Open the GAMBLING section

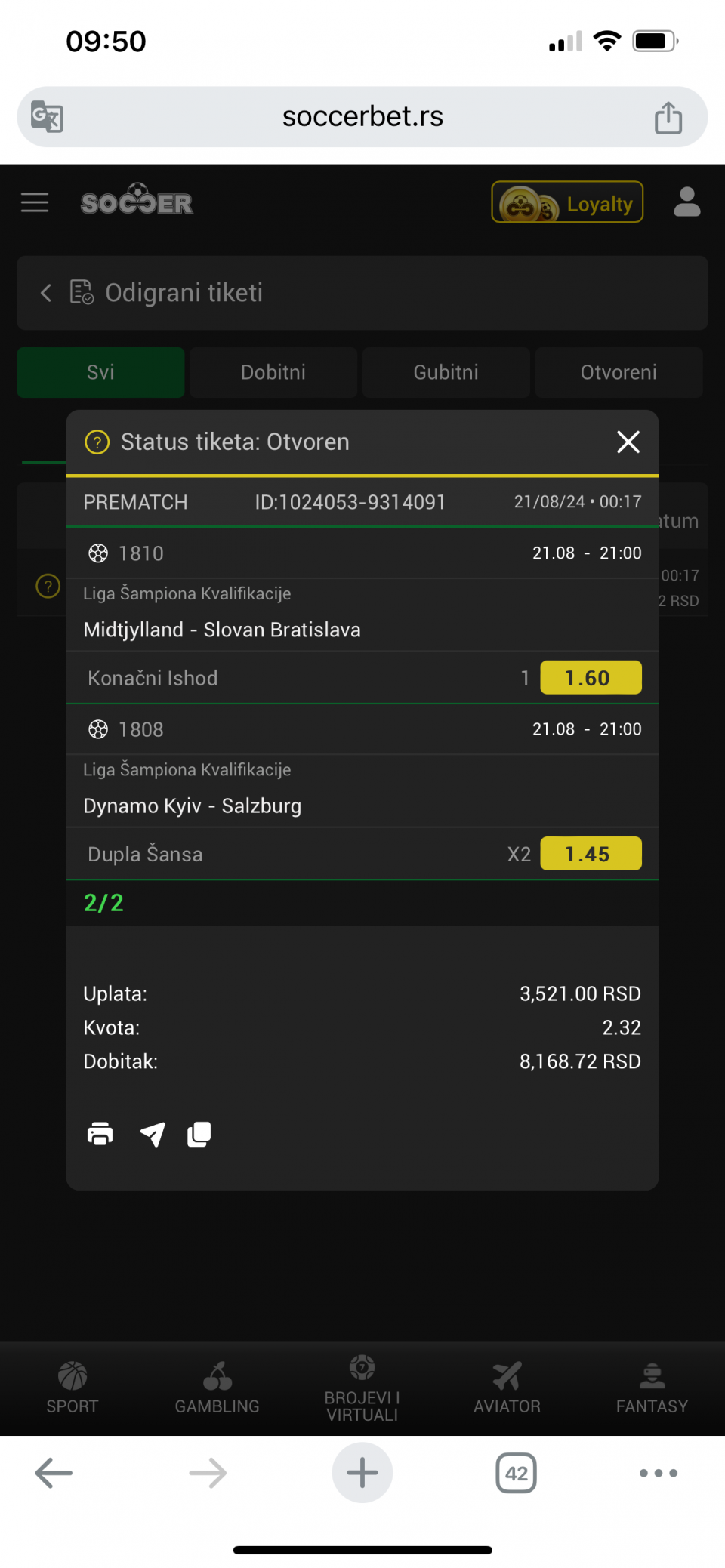(x=217, y=1388)
